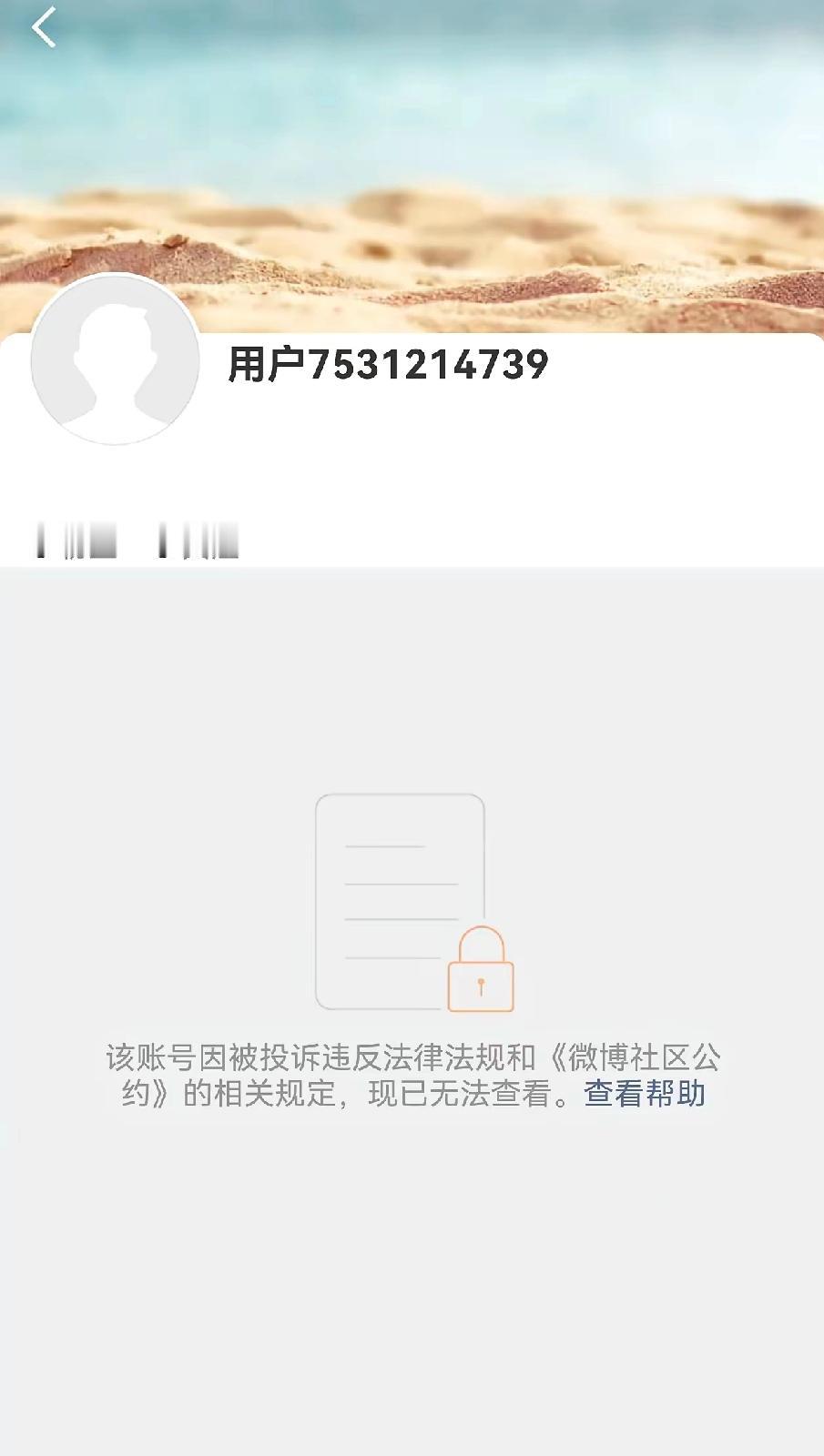Screen dimensions: 824x1456
Task: Select username 用户7531214739
Action: coord(385,362)
